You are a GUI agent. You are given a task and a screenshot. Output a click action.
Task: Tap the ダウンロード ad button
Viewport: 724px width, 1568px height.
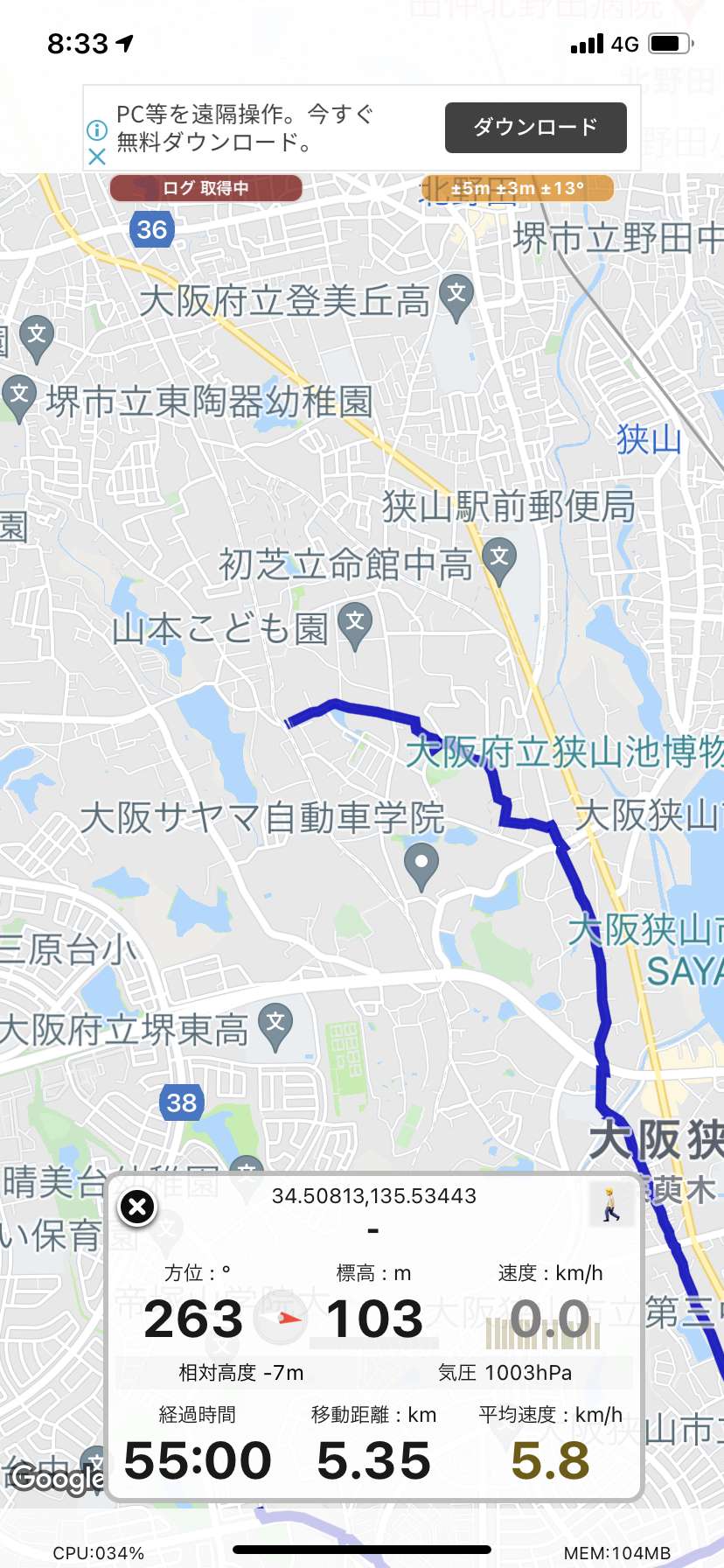coord(535,128)
